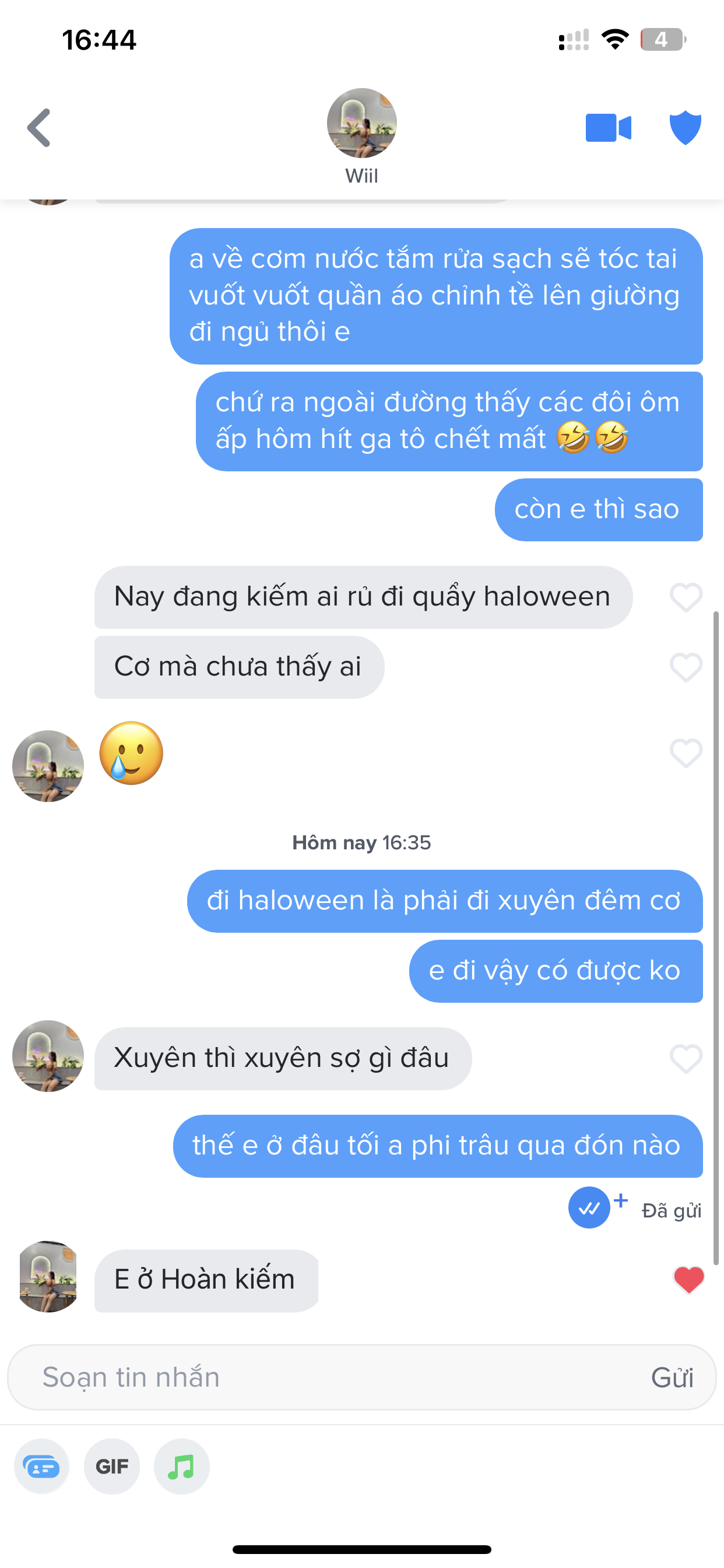Unlike the message "E ở Hoàn kiếm"
The width and height of the screenshot is (724, 1568).
pos(688,1279)
